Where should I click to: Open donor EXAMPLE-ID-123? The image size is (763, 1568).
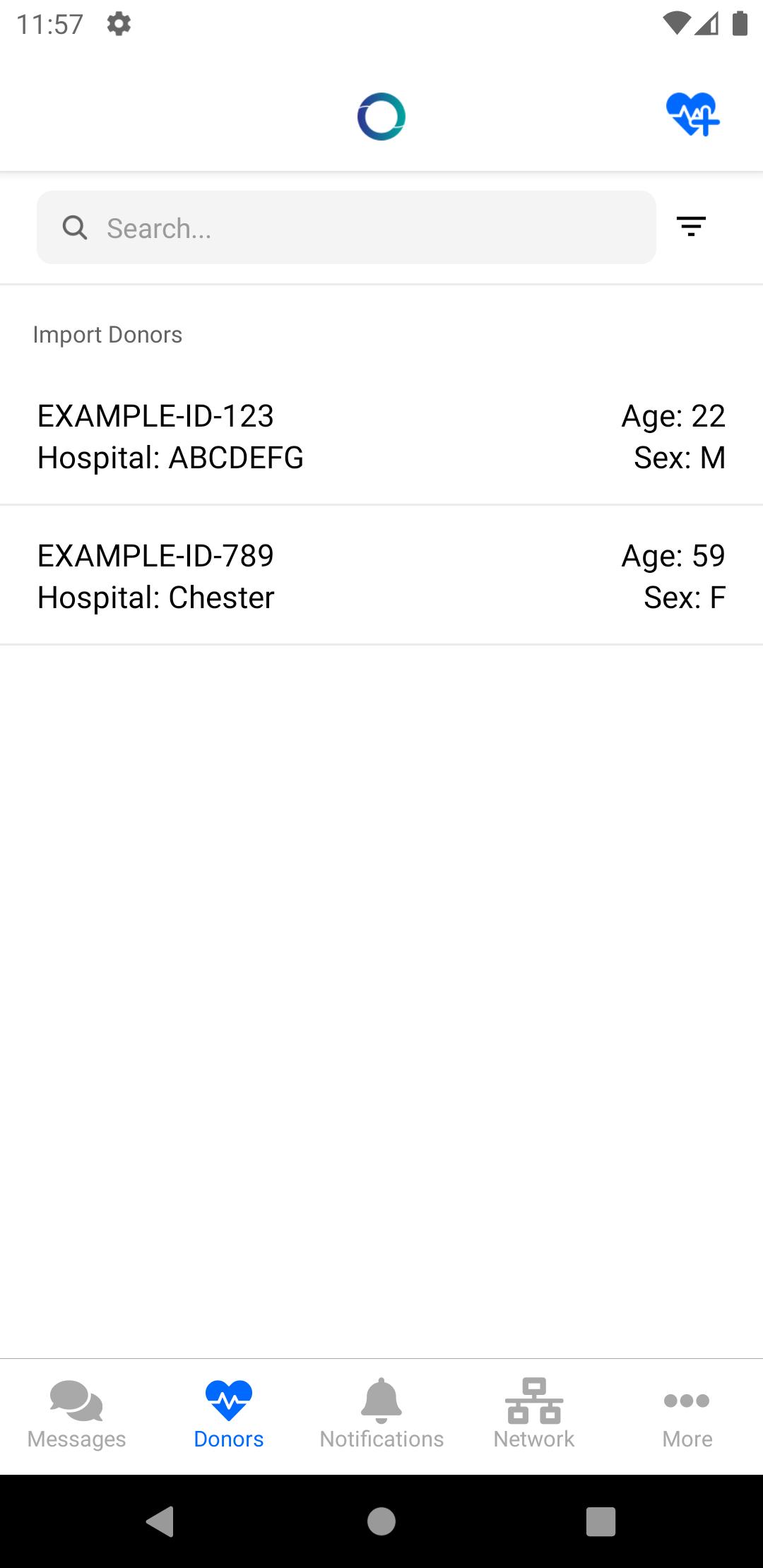381,436
